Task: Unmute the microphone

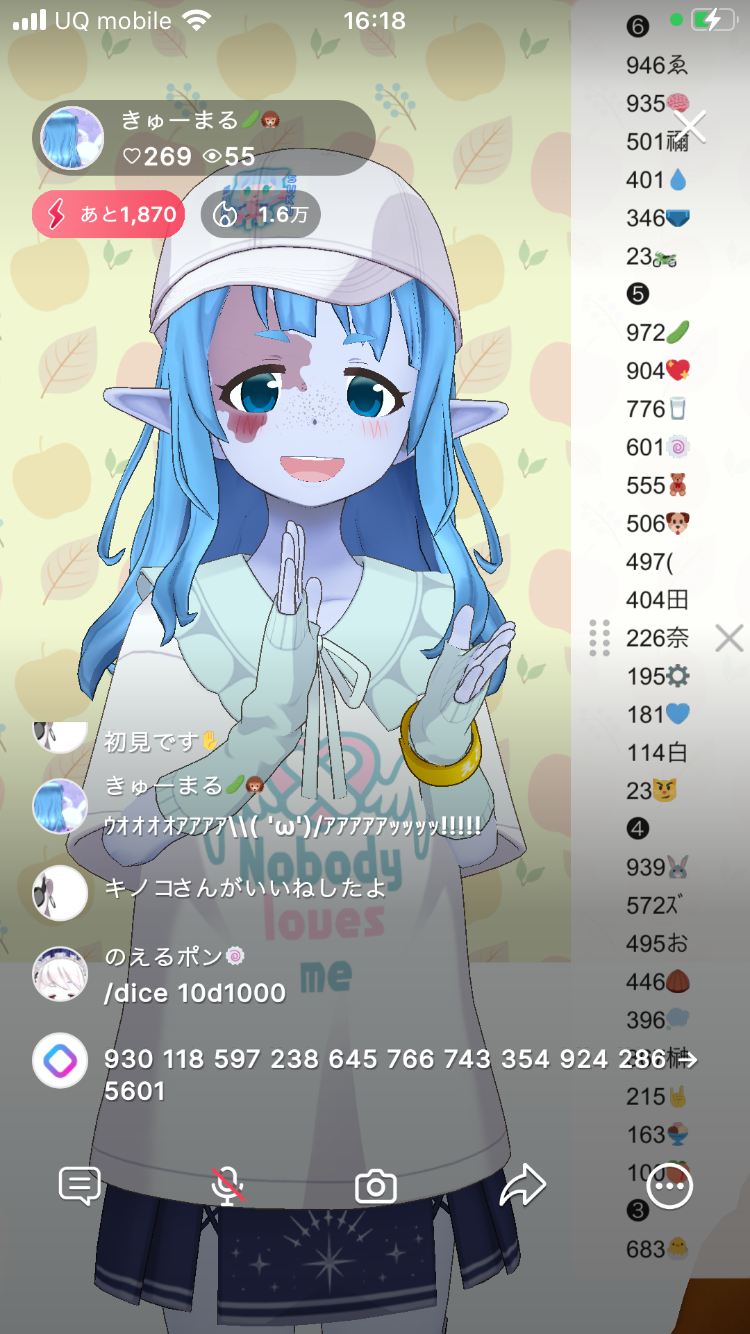Action: pos(229,1187)
